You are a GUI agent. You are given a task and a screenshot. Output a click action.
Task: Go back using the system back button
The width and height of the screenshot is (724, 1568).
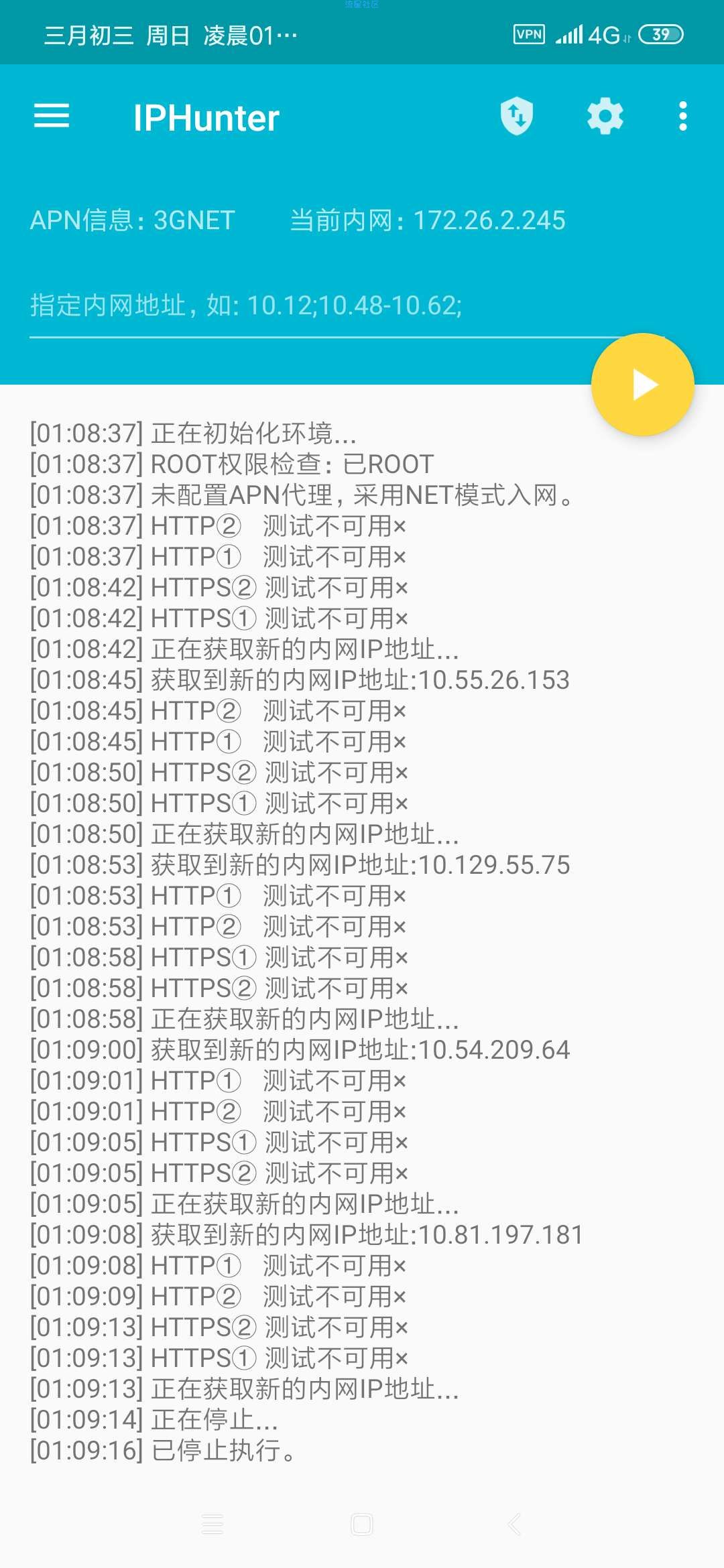pos(514,1524)
